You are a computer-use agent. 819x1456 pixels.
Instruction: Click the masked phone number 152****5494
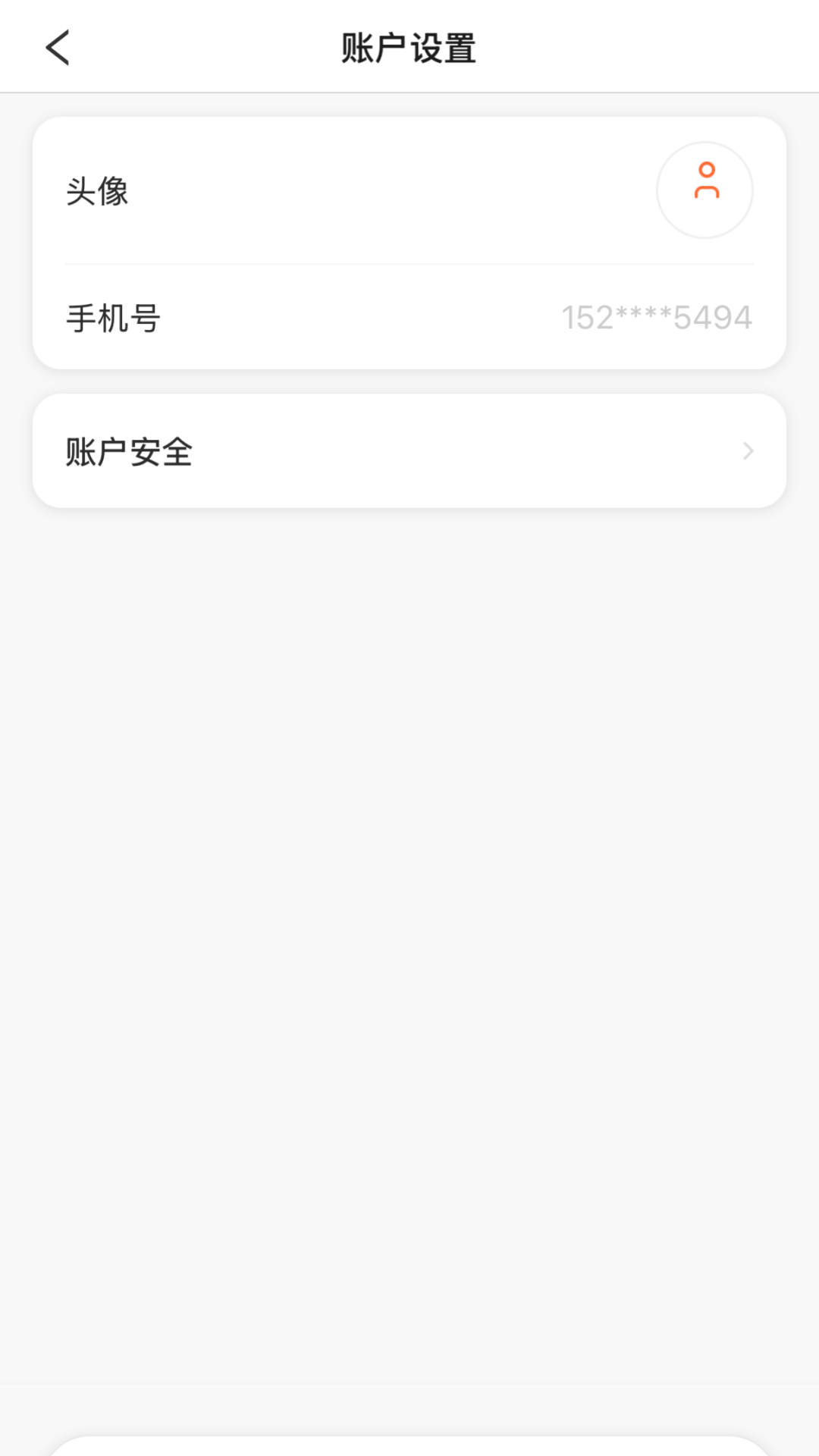pyautogui.click(x=657, y=316)
